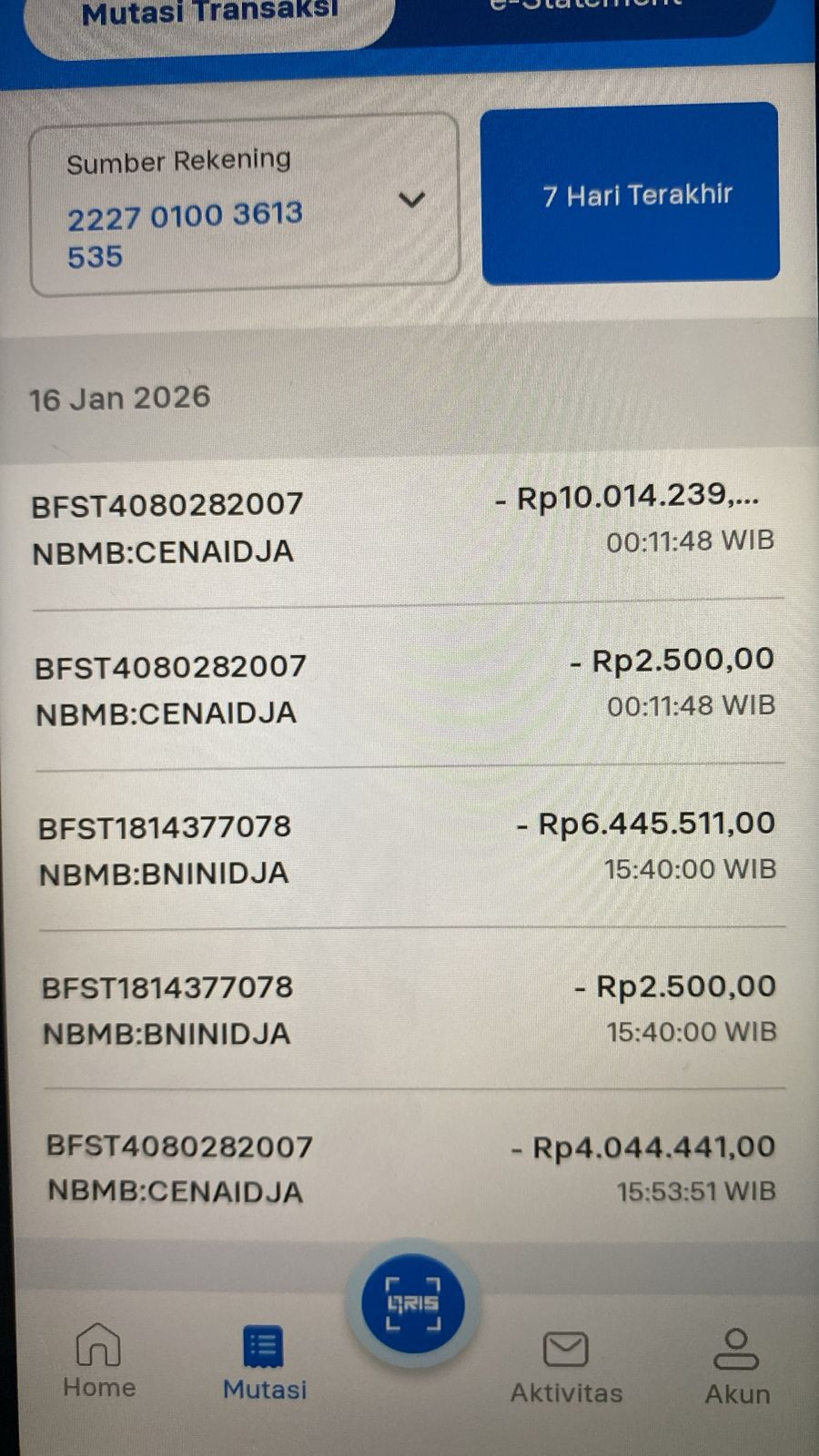Viewport: 819px width, 1456px height.
Task: Switch to the Akun tab
Action: pos(737,1368)
